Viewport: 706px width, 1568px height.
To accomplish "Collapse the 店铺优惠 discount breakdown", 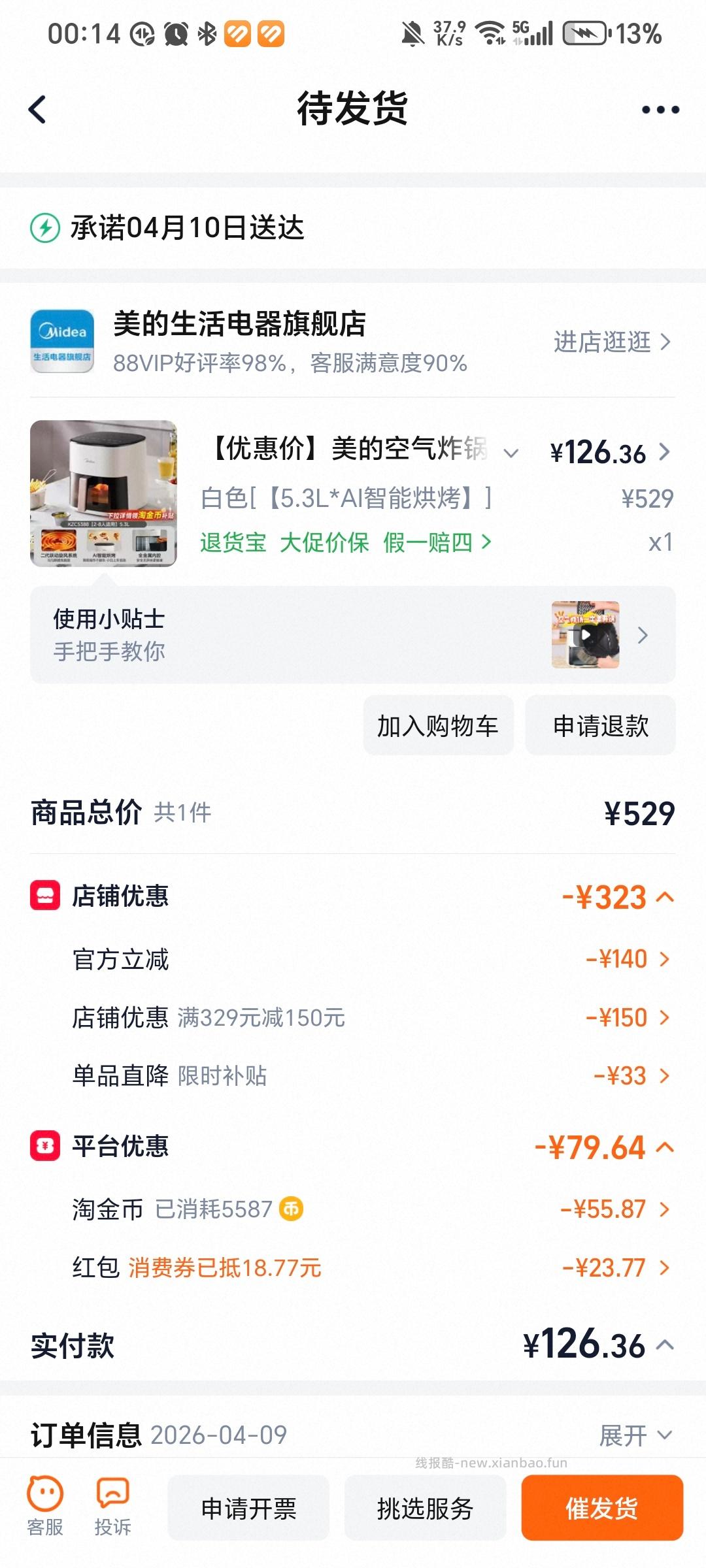I will click(x=667, y=896).
